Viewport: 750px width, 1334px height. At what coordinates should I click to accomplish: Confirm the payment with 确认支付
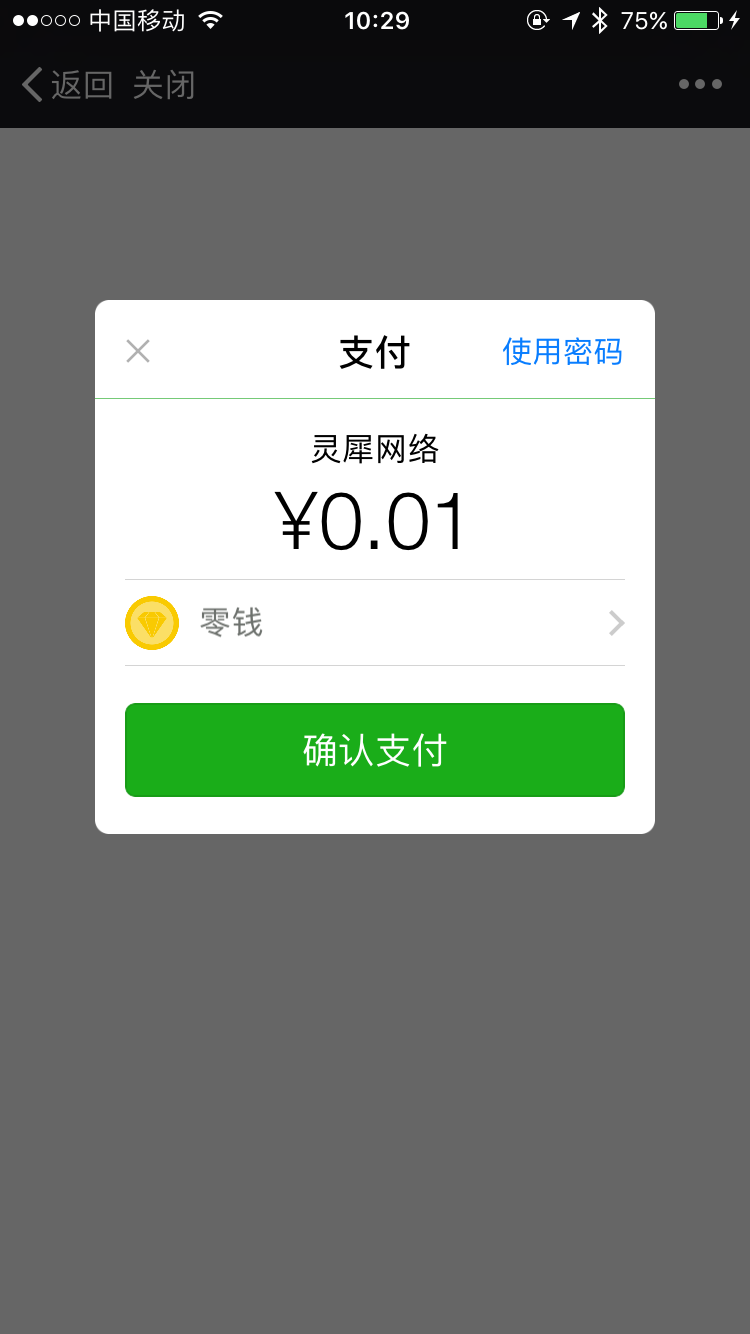375,750
